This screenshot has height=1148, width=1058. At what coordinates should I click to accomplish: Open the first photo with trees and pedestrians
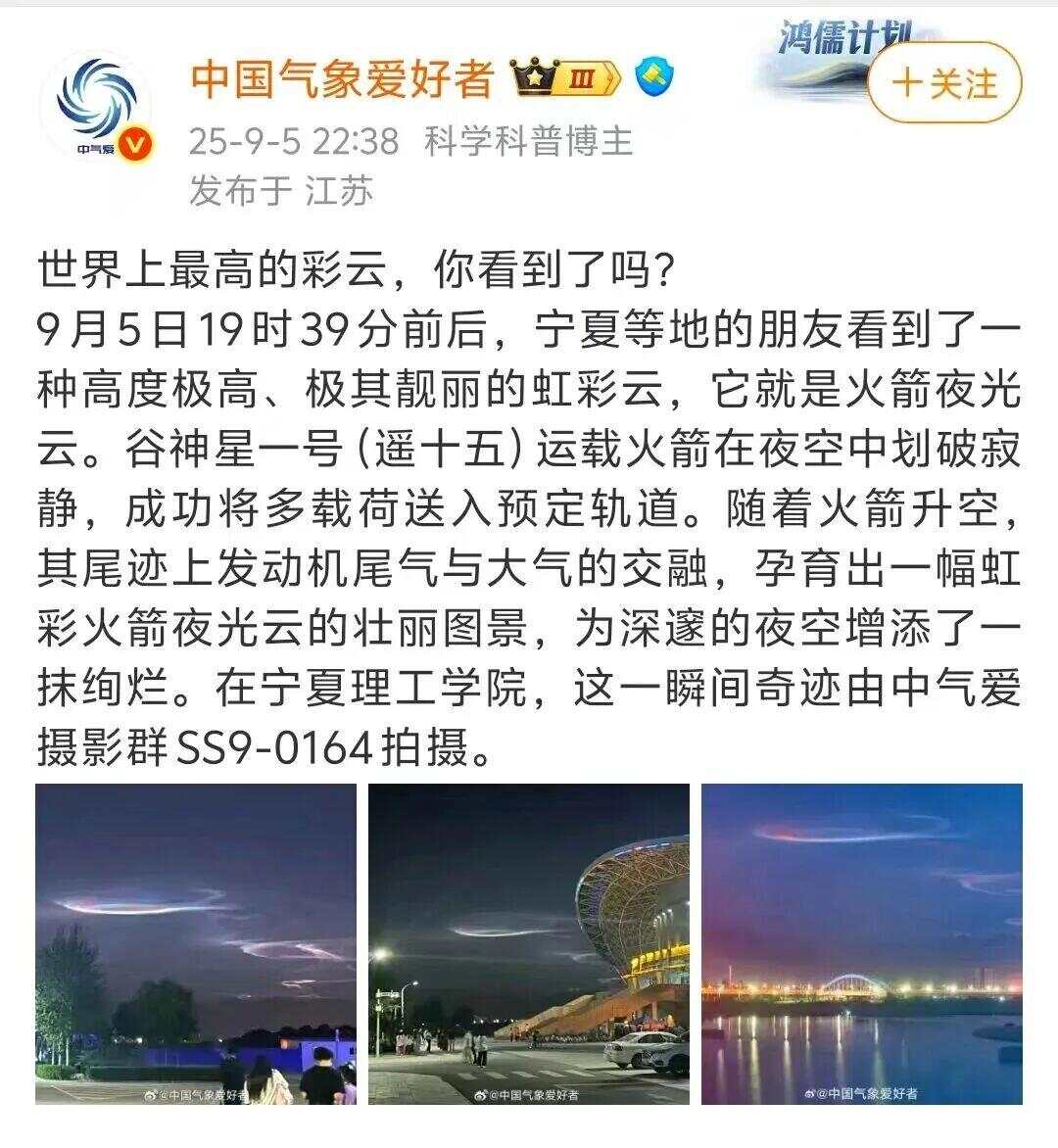[196, 943]
